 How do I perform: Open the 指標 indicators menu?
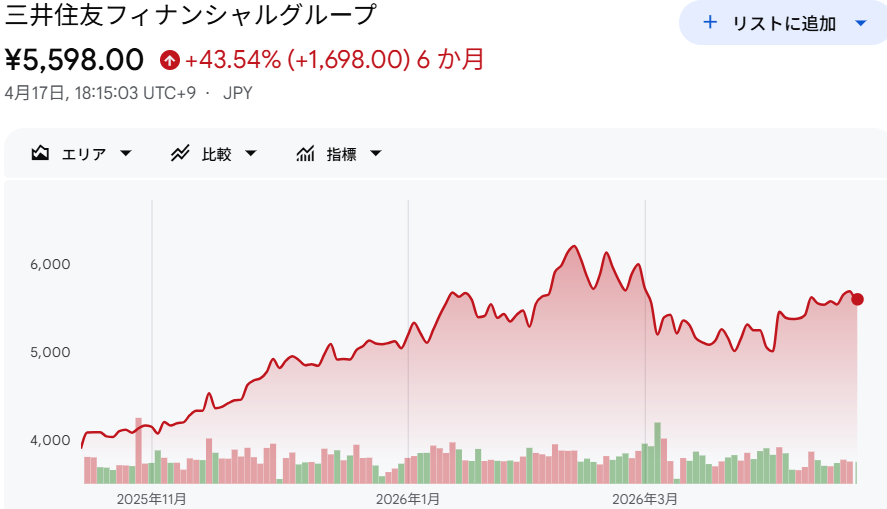pos(339,154)
